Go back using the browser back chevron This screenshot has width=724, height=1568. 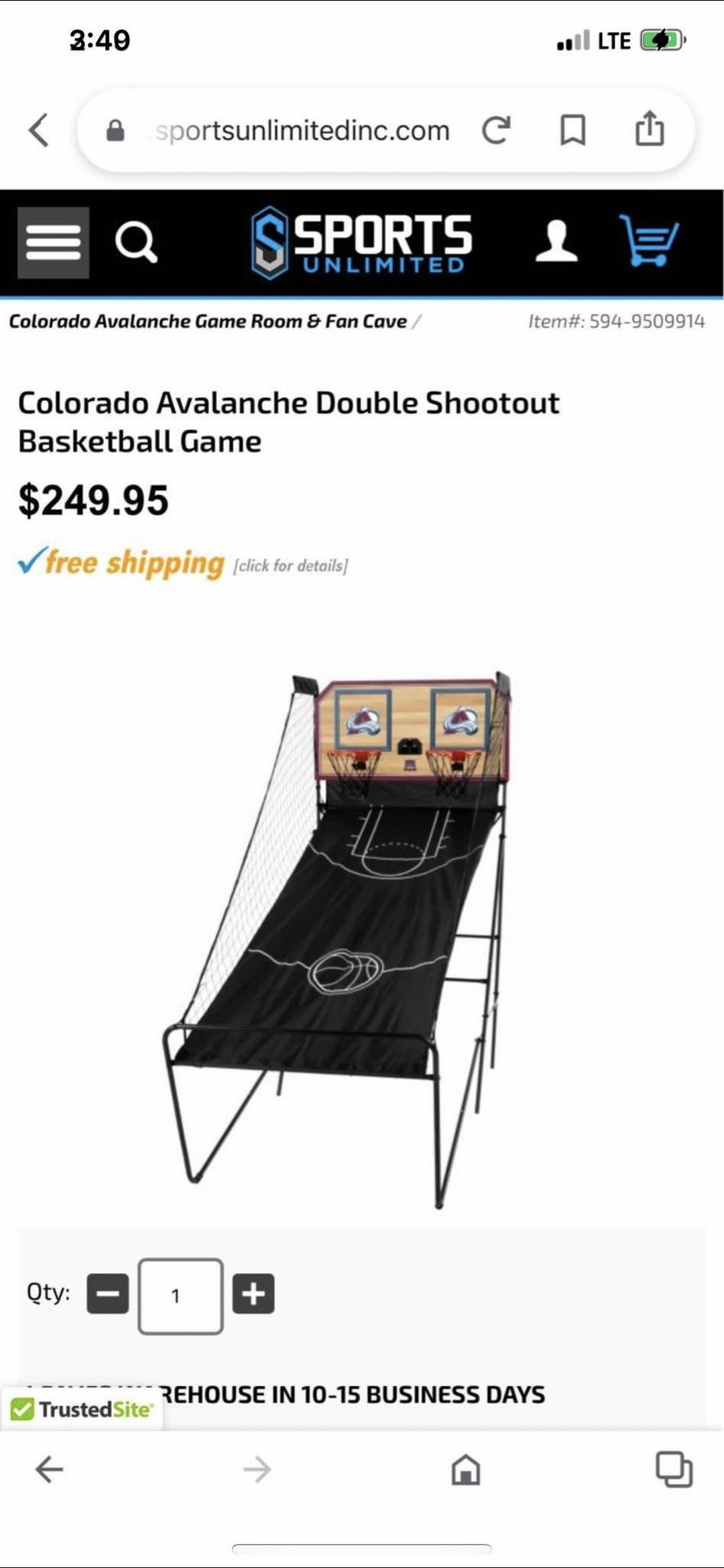tap(39, 130)
